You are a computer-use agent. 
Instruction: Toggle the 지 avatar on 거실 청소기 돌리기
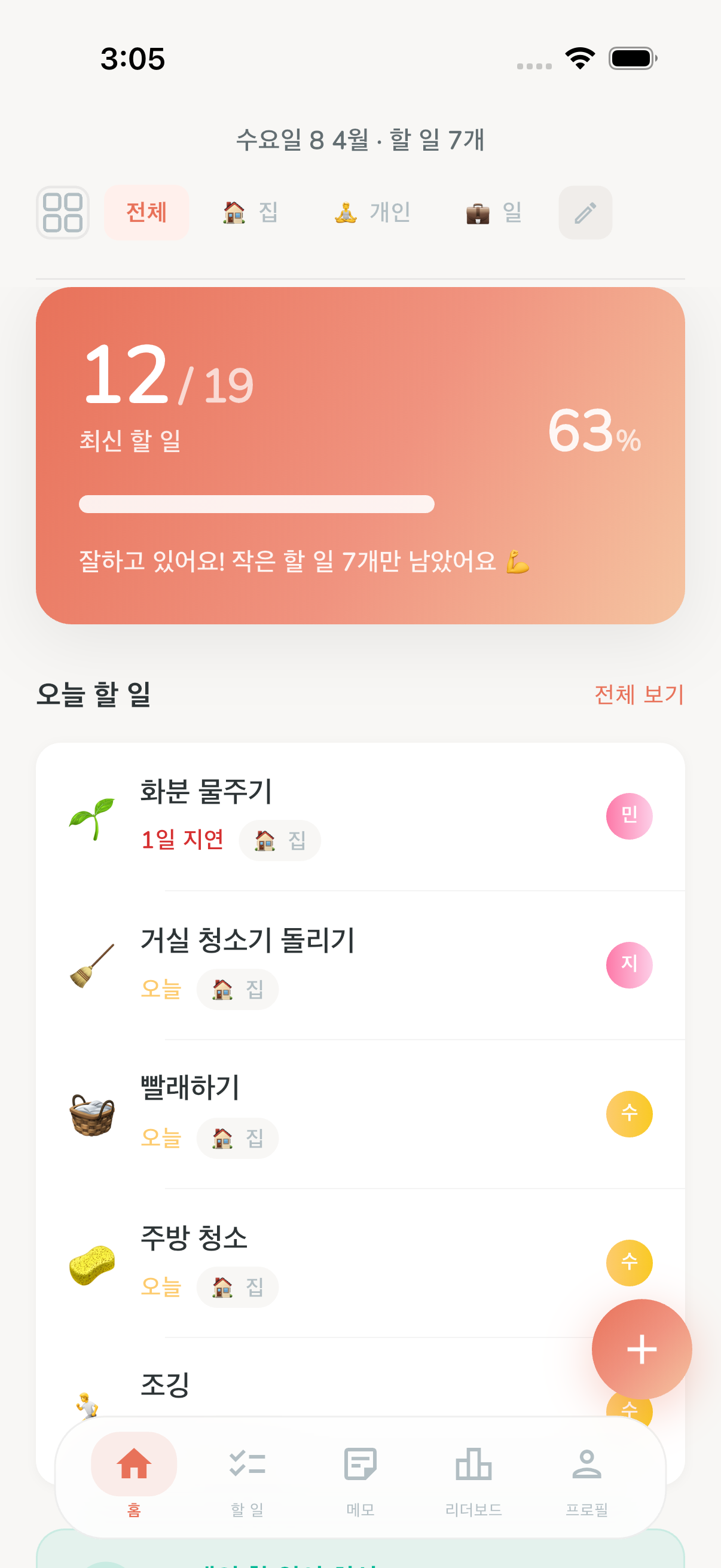coord(629,964)
